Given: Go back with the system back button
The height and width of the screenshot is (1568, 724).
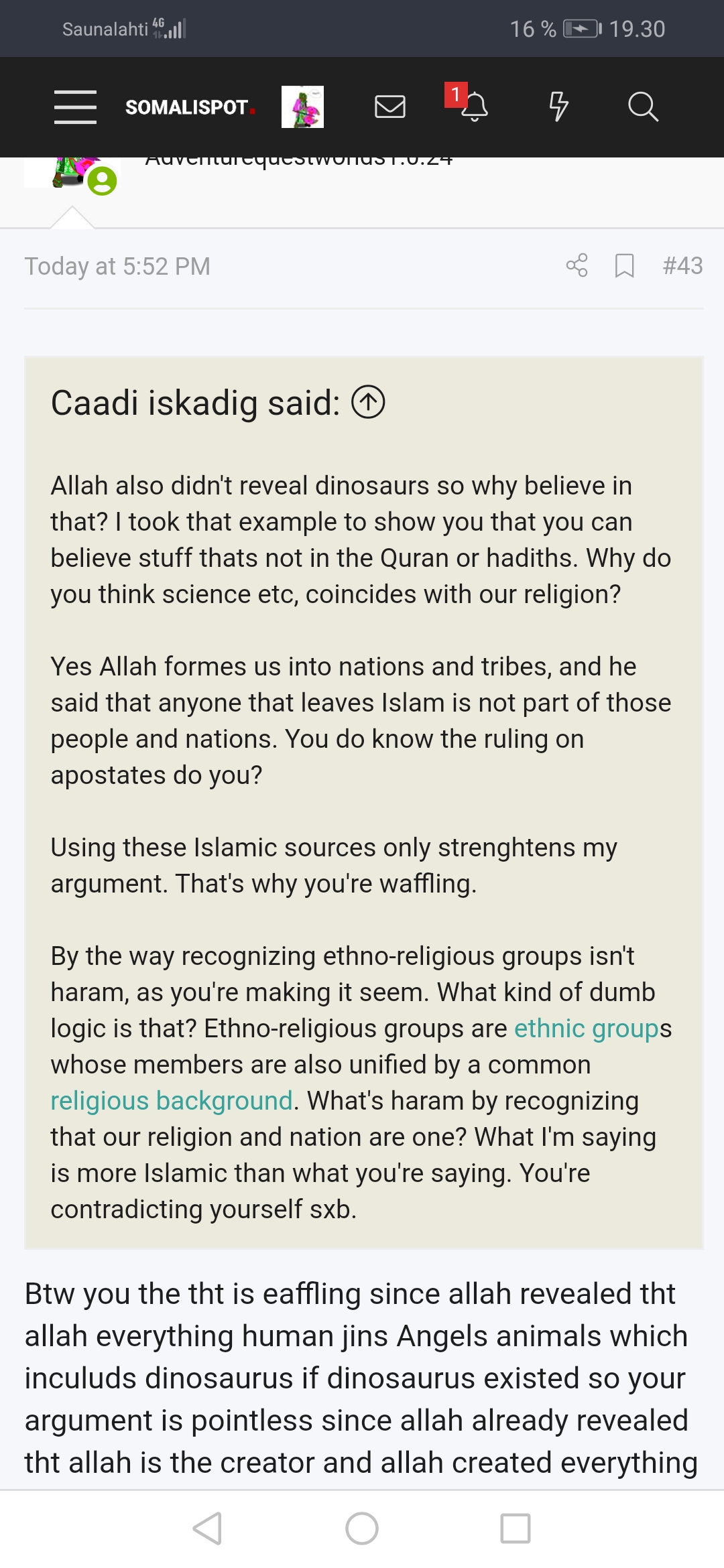Looking at the screenshot, I should [207, 1528].
